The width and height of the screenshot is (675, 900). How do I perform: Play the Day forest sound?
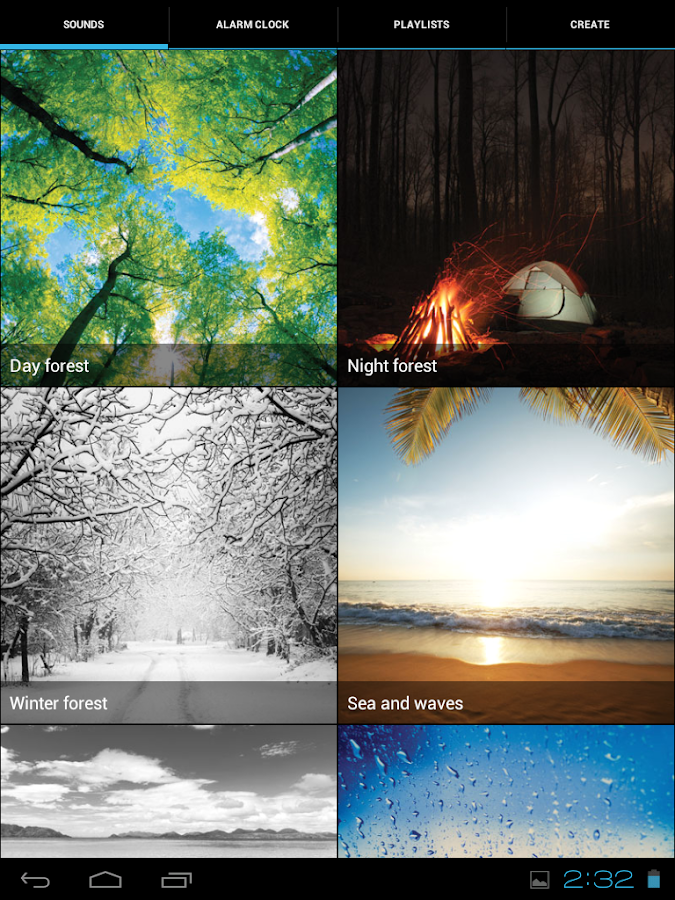point(168,218)
